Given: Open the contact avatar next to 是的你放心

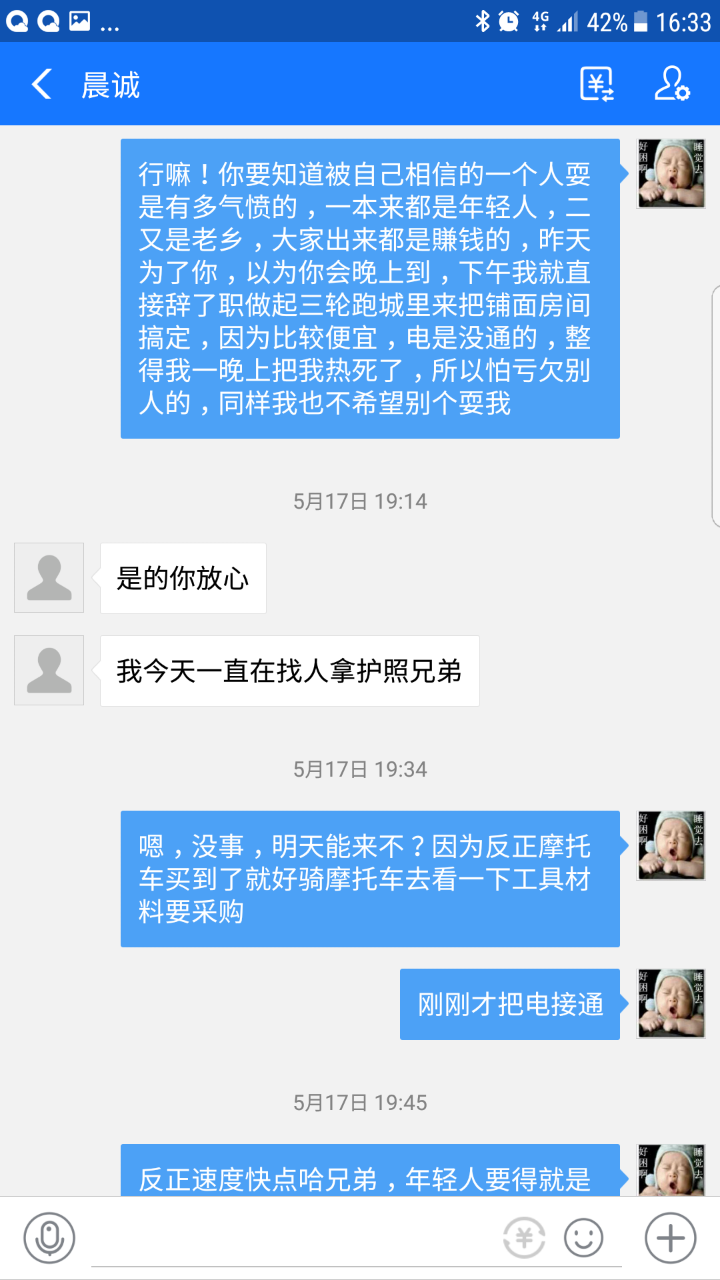Looking at the screenshot, I should pyautogui.click(x=49, y=578).
